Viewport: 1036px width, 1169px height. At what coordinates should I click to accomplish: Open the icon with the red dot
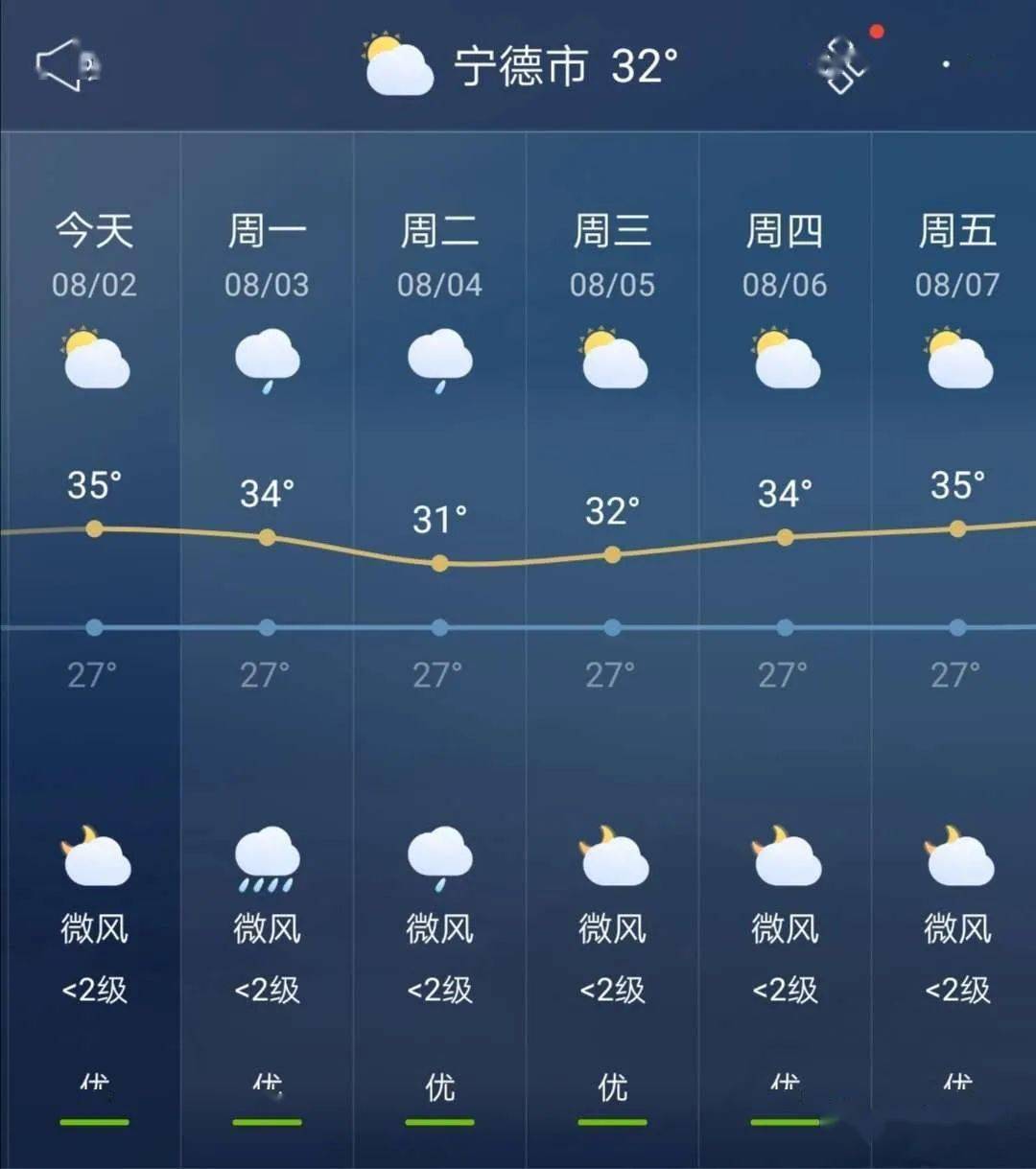point(844,65)
